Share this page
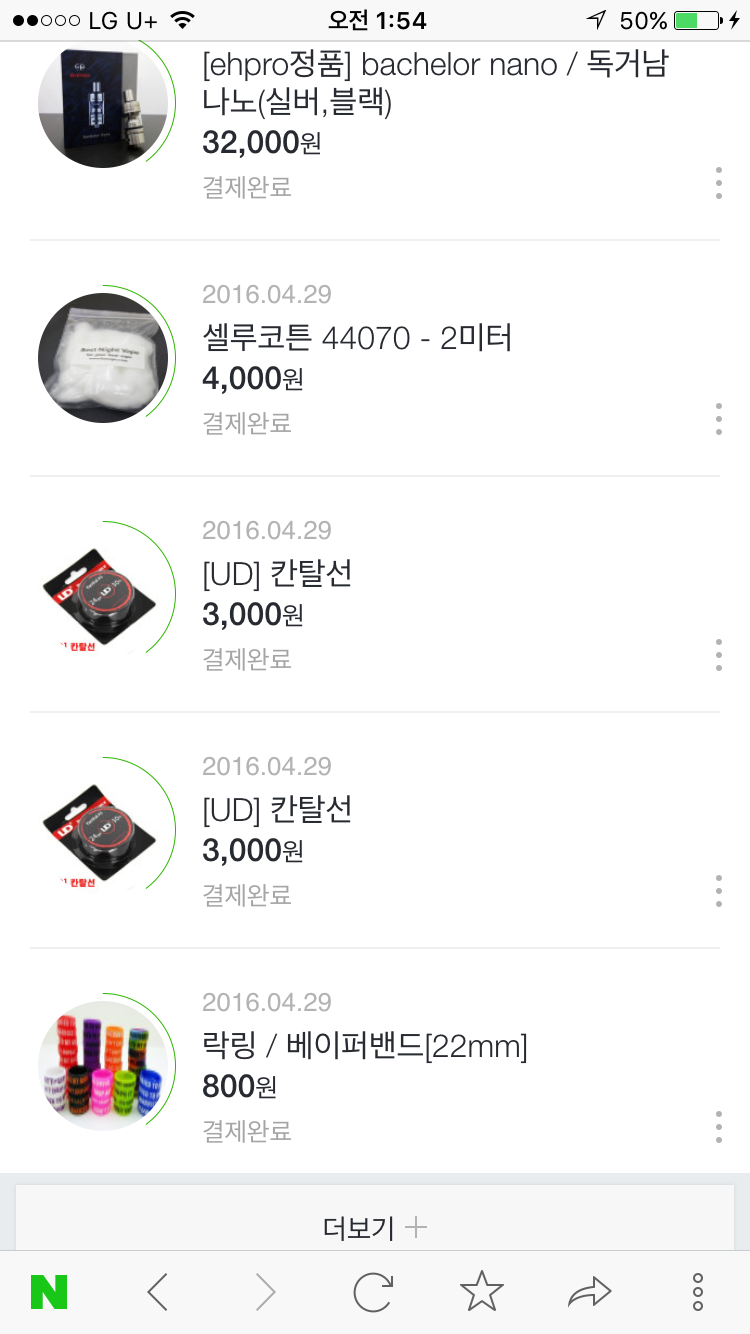Viewport: 750px width, 1334px height. (x=589, y=1293)
